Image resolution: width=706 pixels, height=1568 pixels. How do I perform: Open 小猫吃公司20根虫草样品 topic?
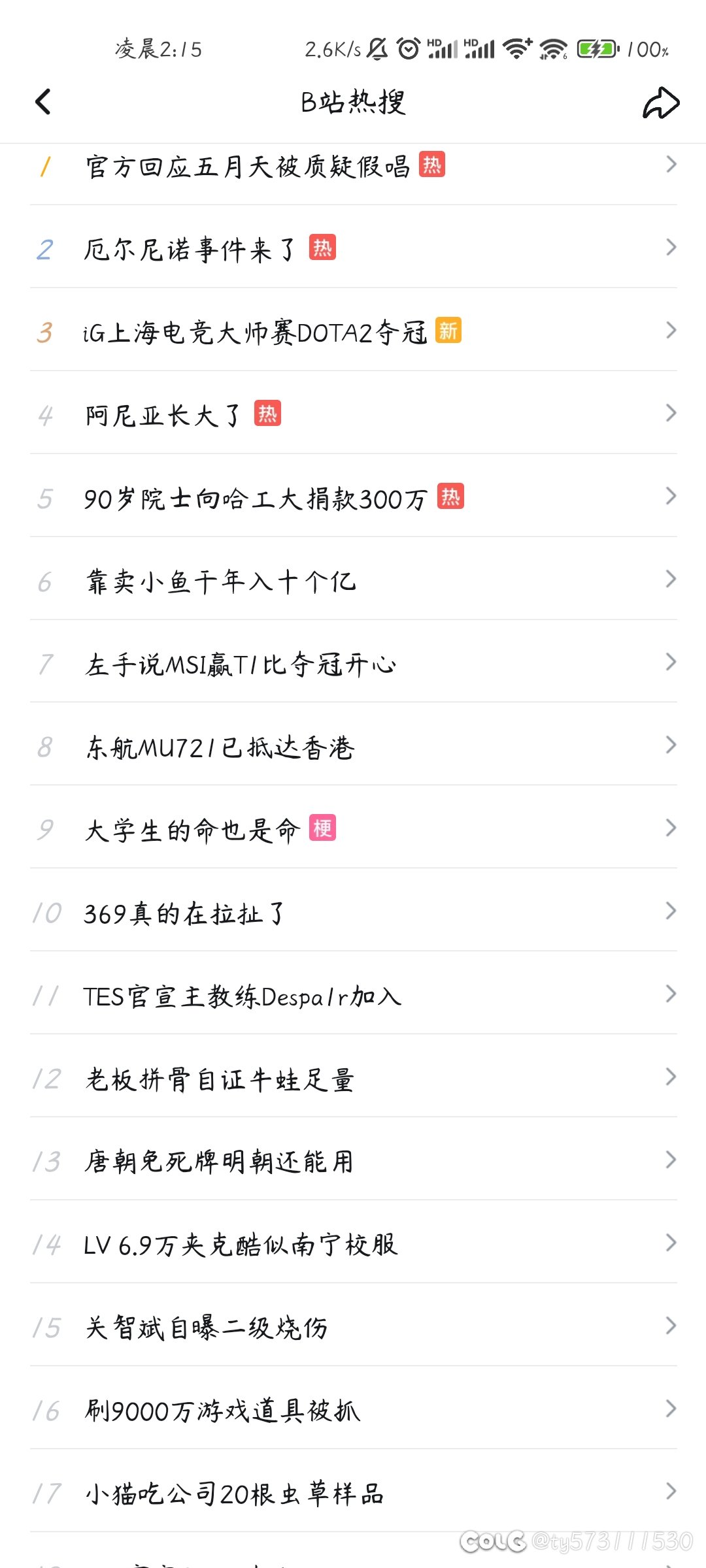353,1492
